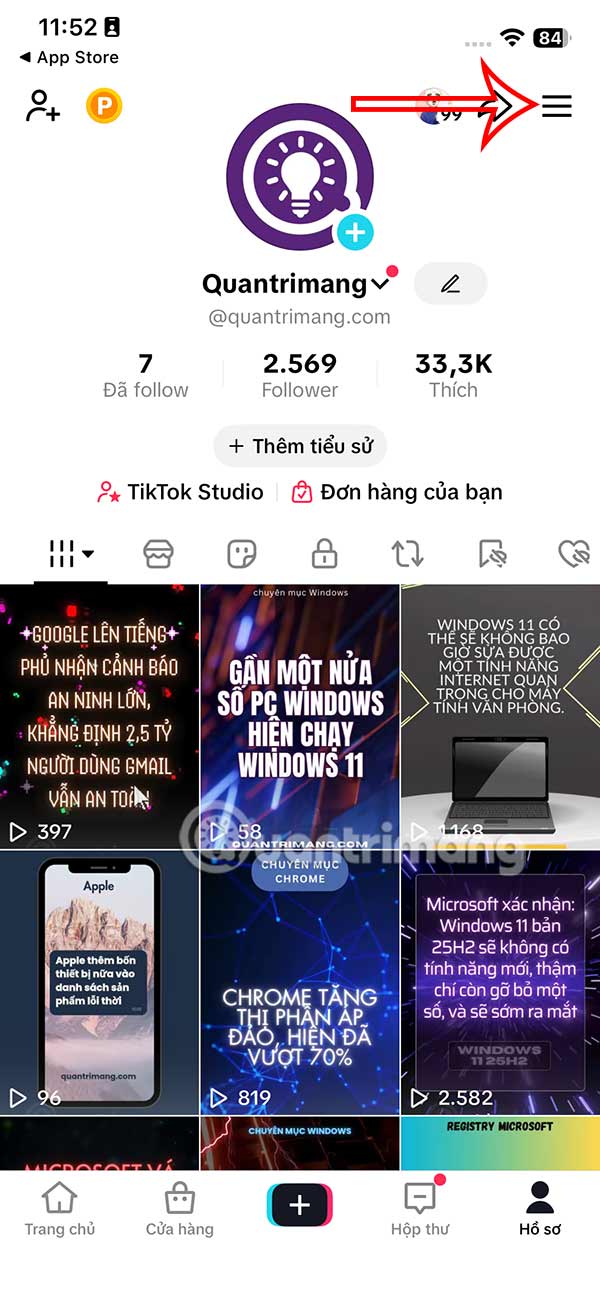Switch to Cửa hàng tab

[x=180, y=1208]
